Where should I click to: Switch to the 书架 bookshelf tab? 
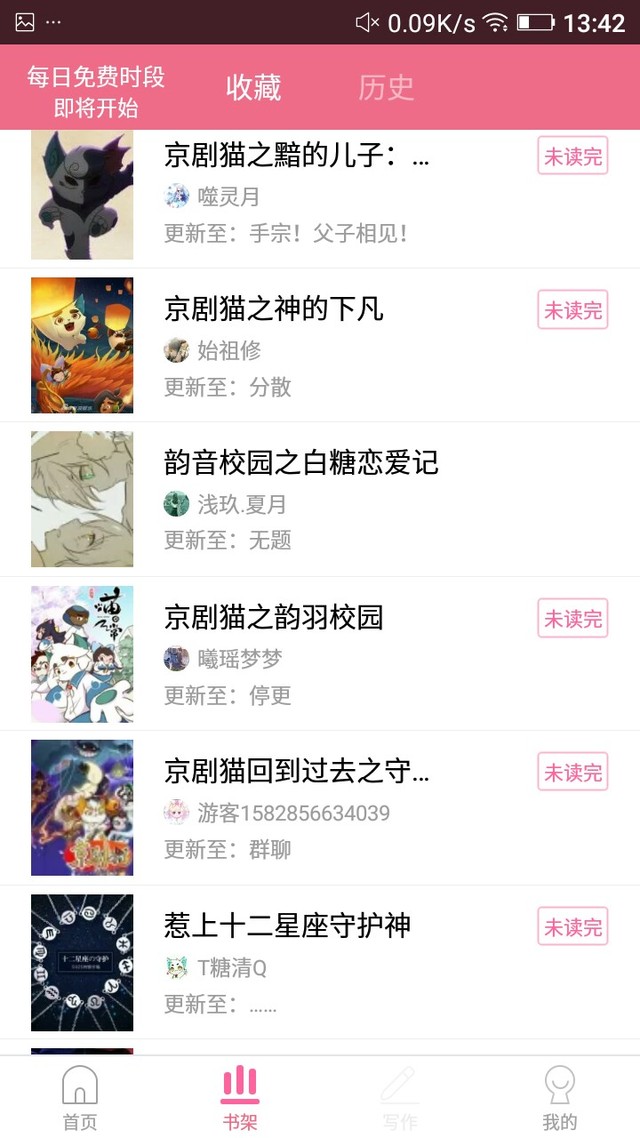click(240, 1097)
